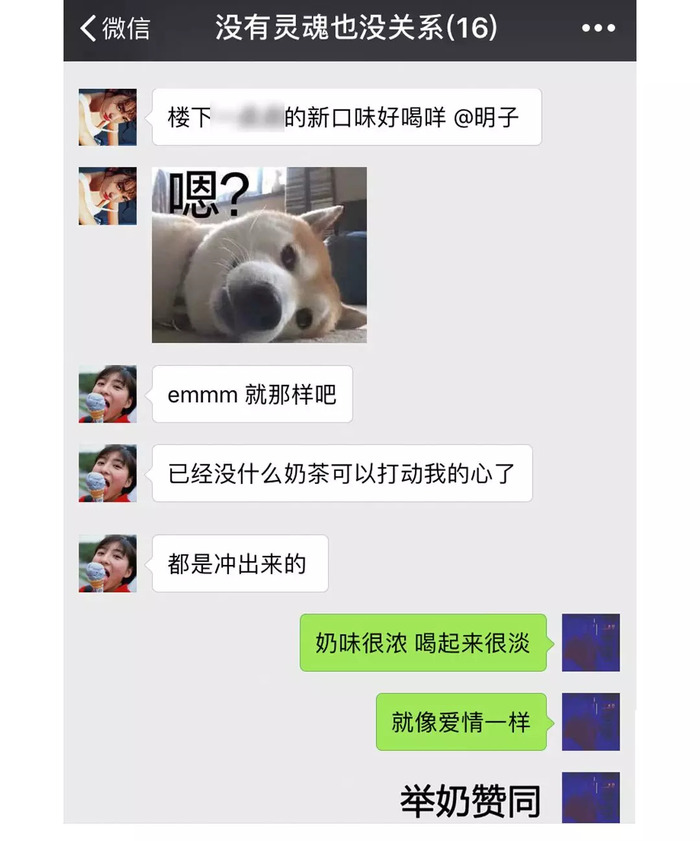Open the 举奶赞同 sticker message
This screenshot has height=841, width=700.
coord(470,800)
